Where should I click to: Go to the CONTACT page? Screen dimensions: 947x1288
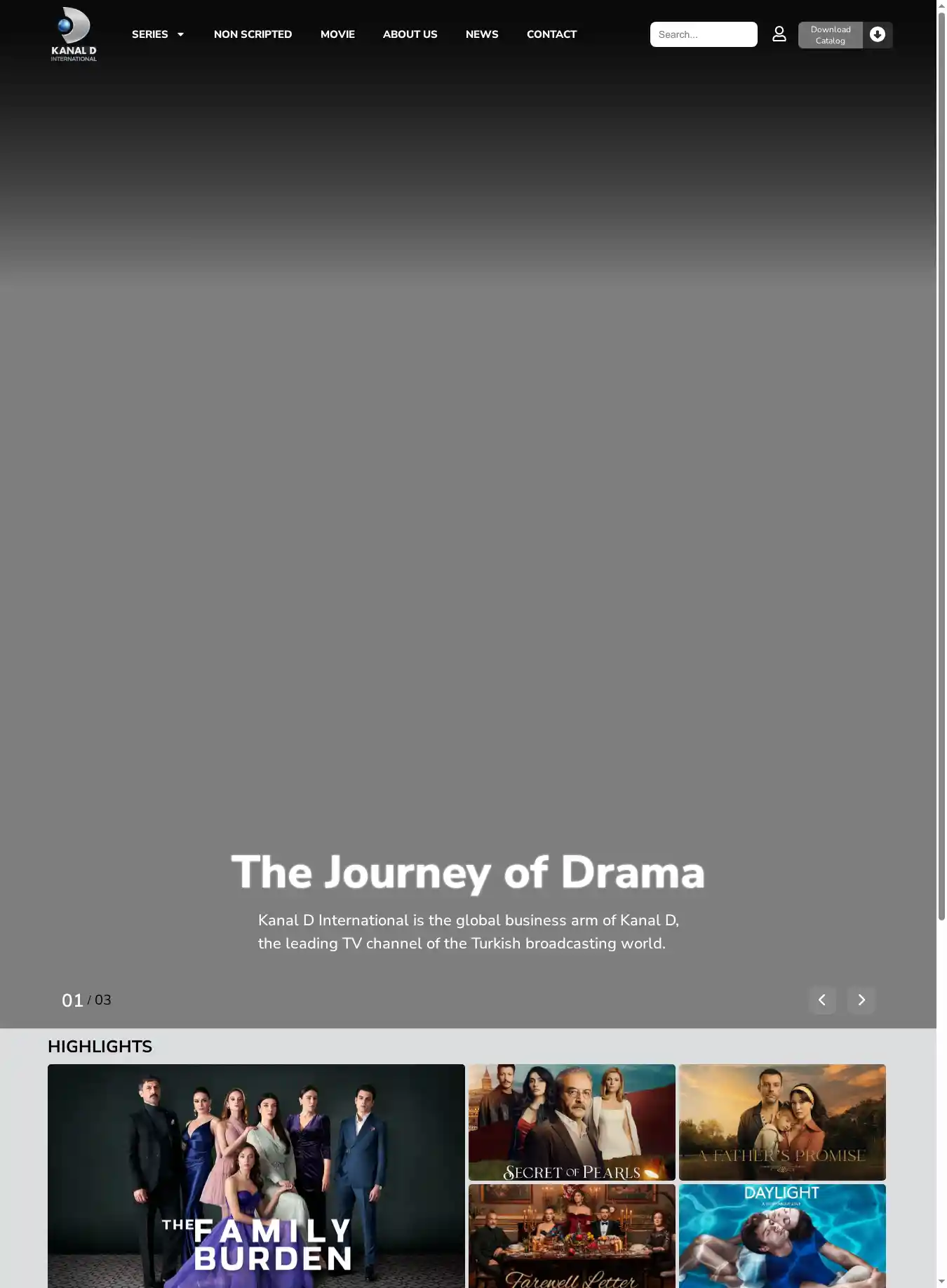tap(551, 34)
